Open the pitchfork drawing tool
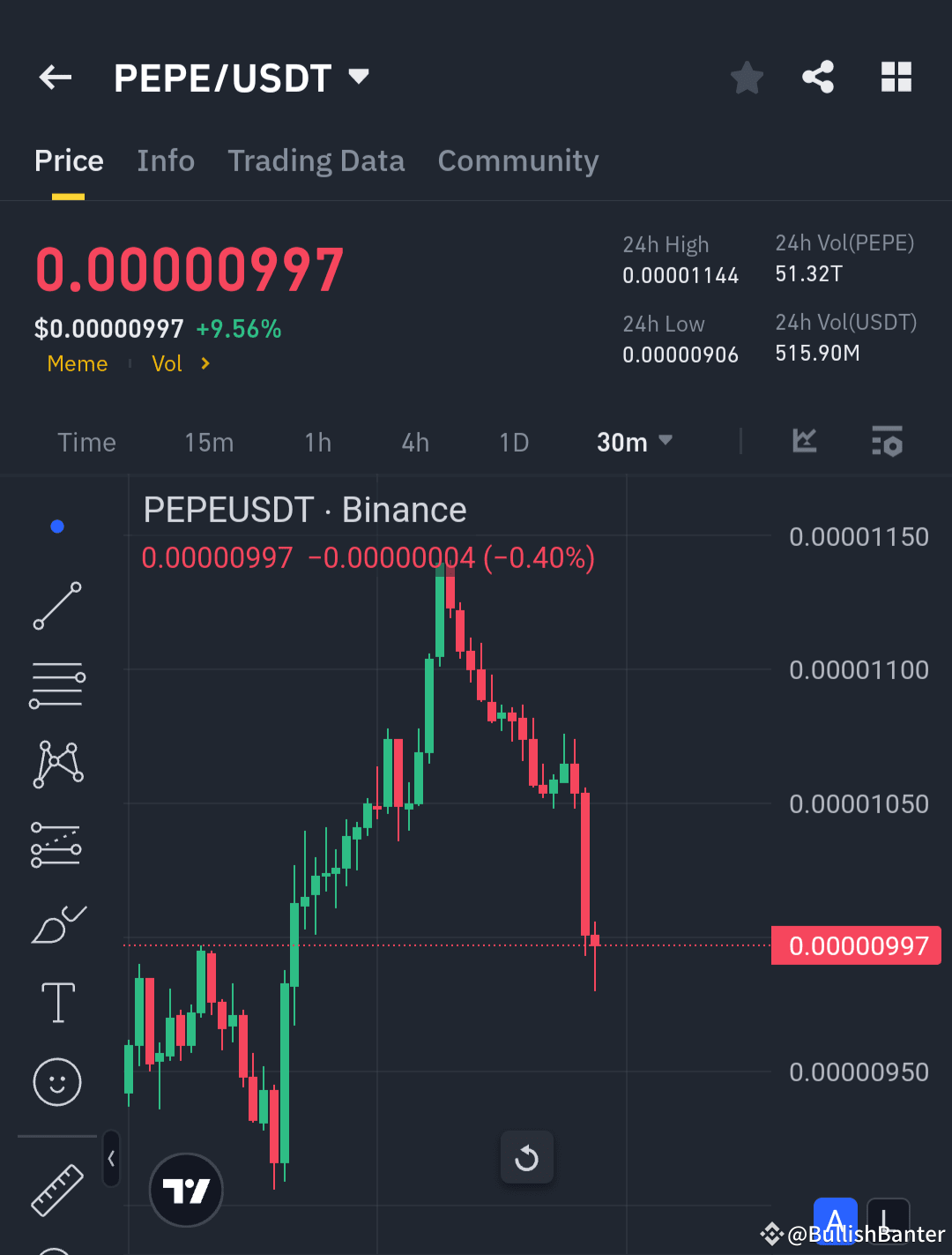Screen dimensions: 952x1255 coord(56,844)
